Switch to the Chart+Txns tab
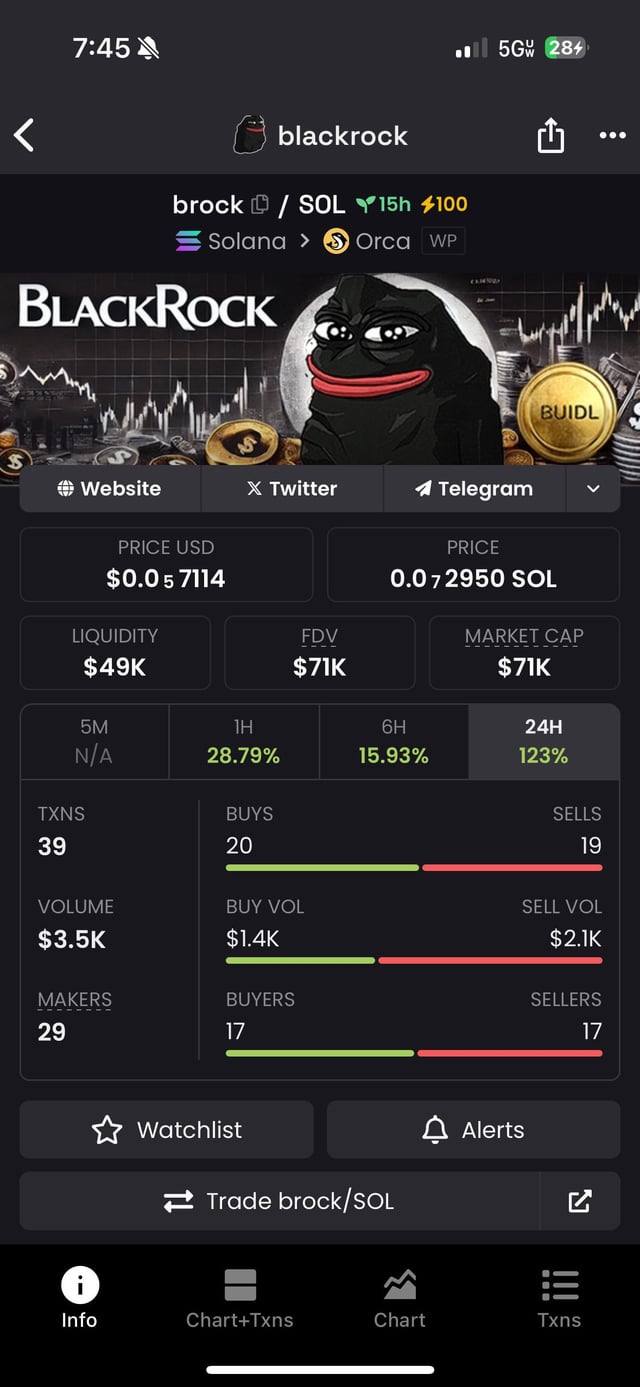 pos(240,1298)
